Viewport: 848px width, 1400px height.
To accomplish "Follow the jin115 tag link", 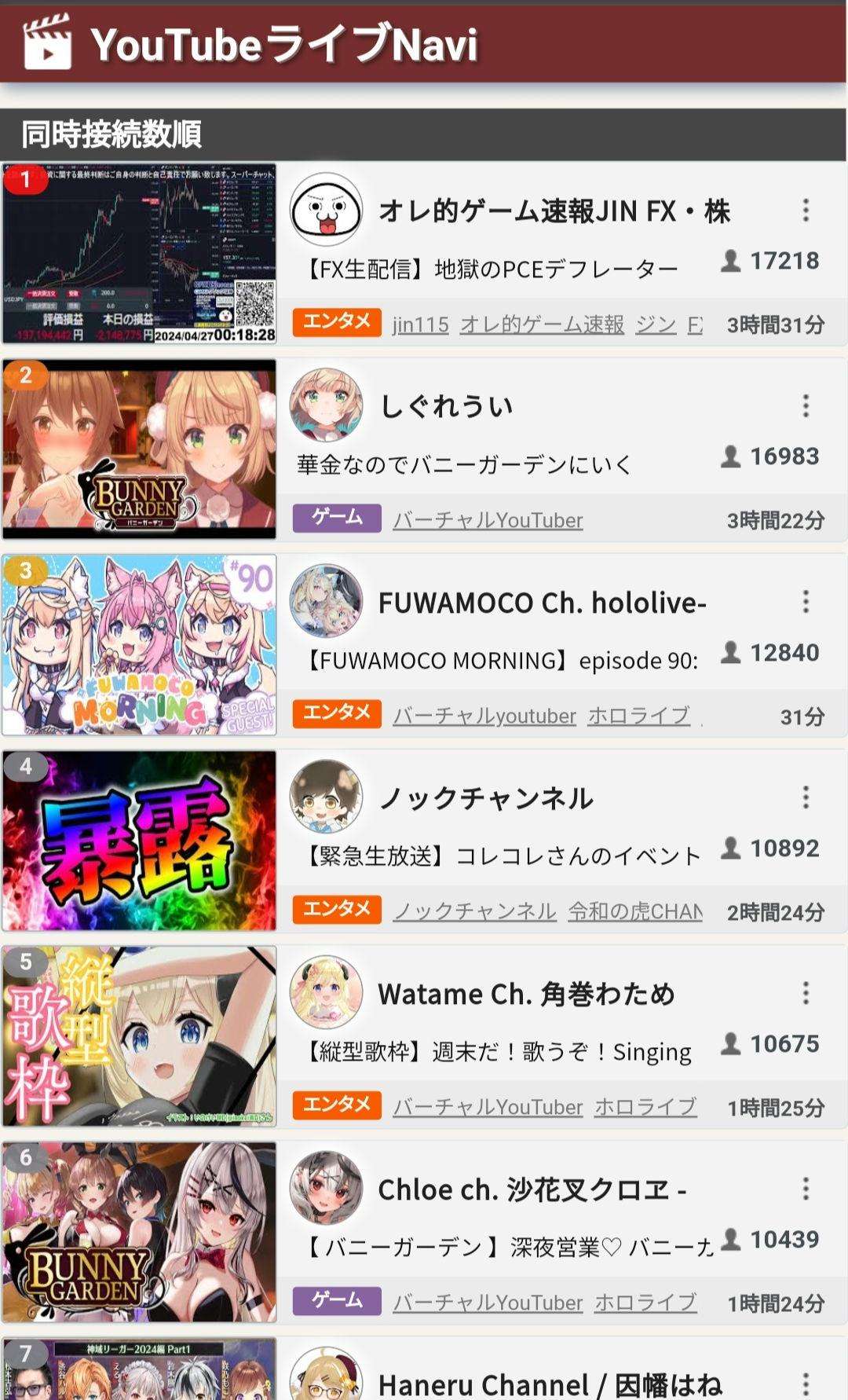I will point(421,324).
